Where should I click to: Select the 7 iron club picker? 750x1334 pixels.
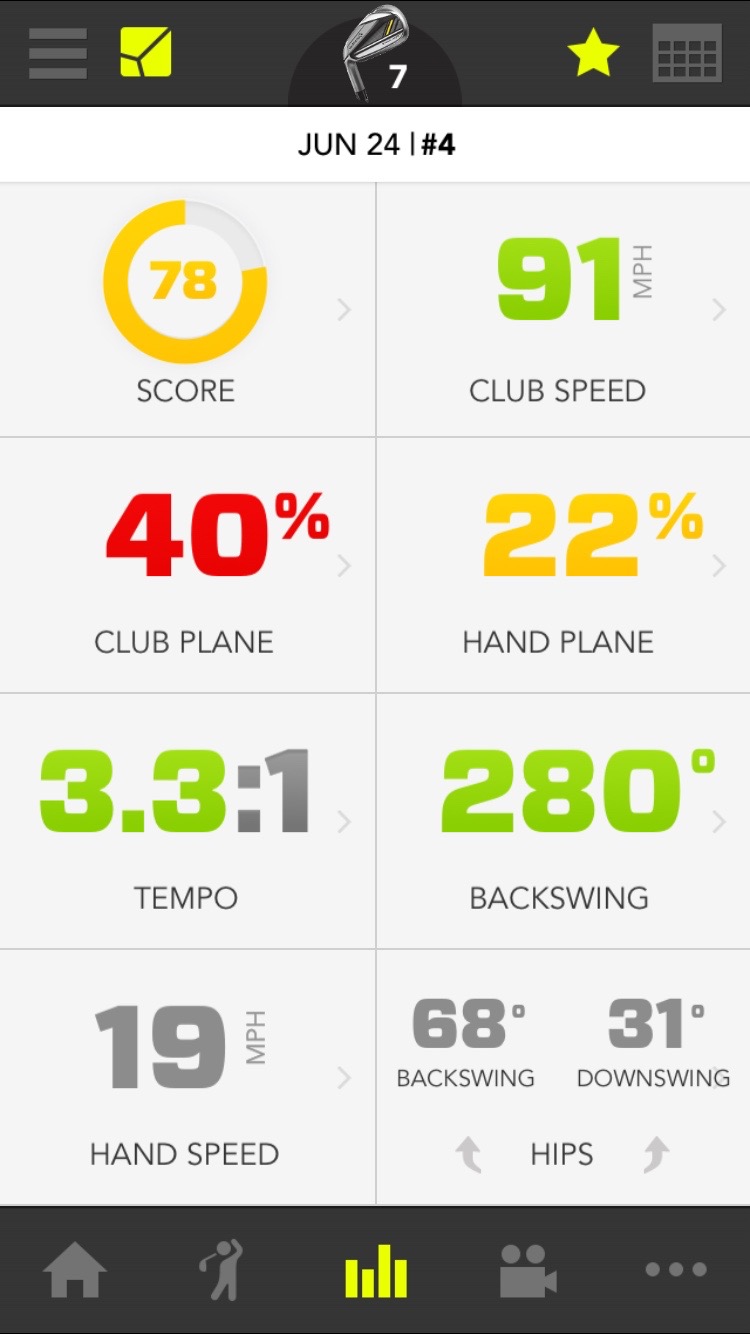click(375, 54)
